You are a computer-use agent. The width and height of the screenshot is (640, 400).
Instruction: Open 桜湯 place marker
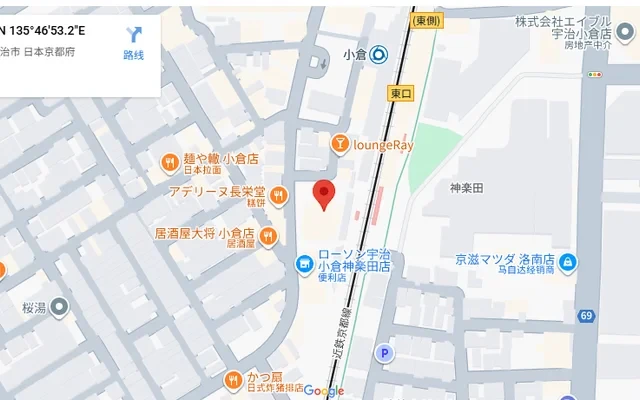tap(61, 308)
